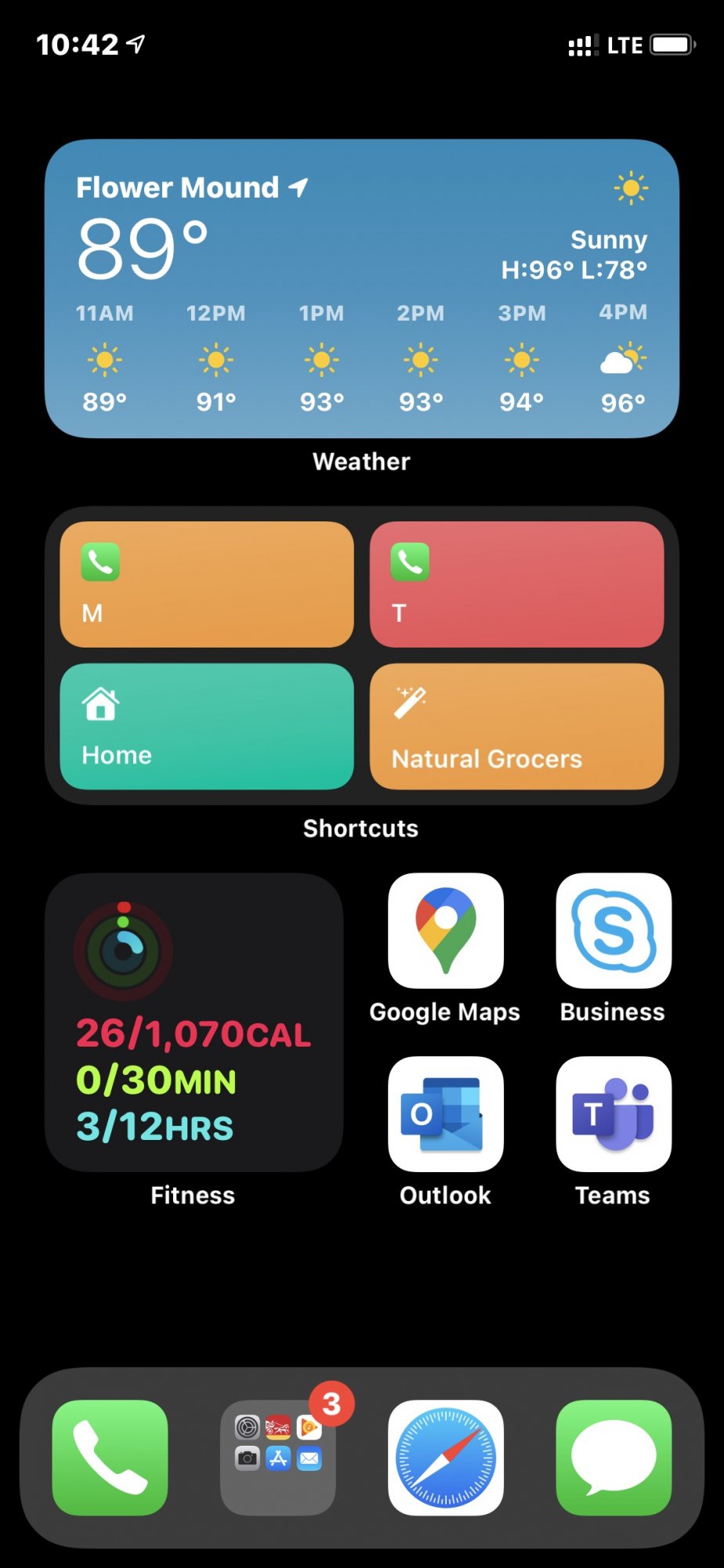
Task: Open the Messages app in the dock
Action: 614,1457
